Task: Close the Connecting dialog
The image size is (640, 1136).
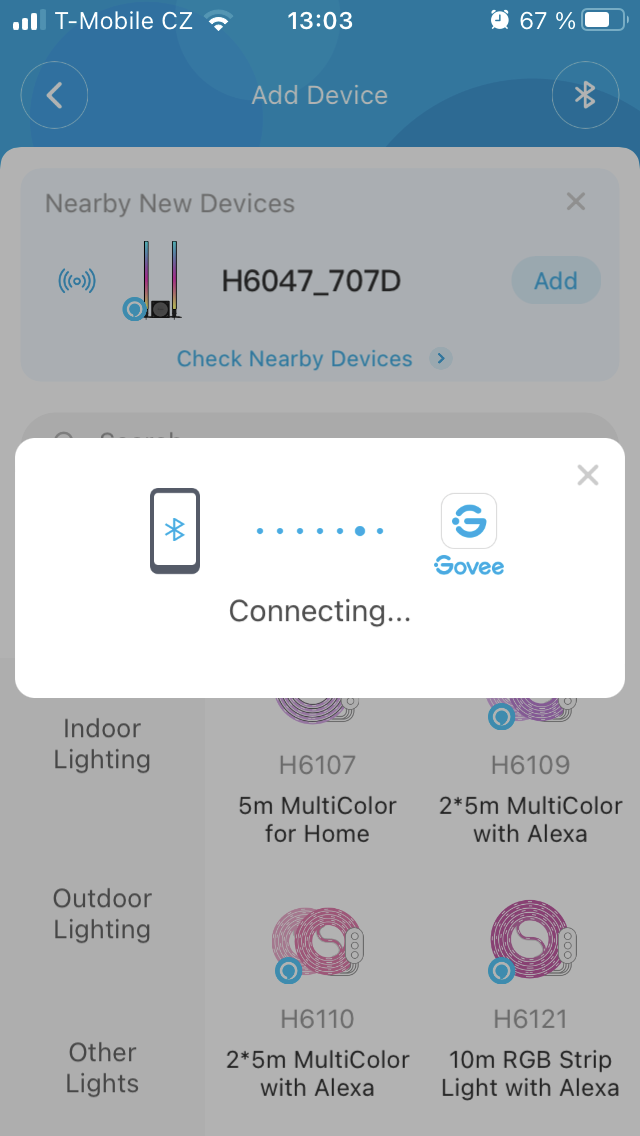Action: (588, 476)
